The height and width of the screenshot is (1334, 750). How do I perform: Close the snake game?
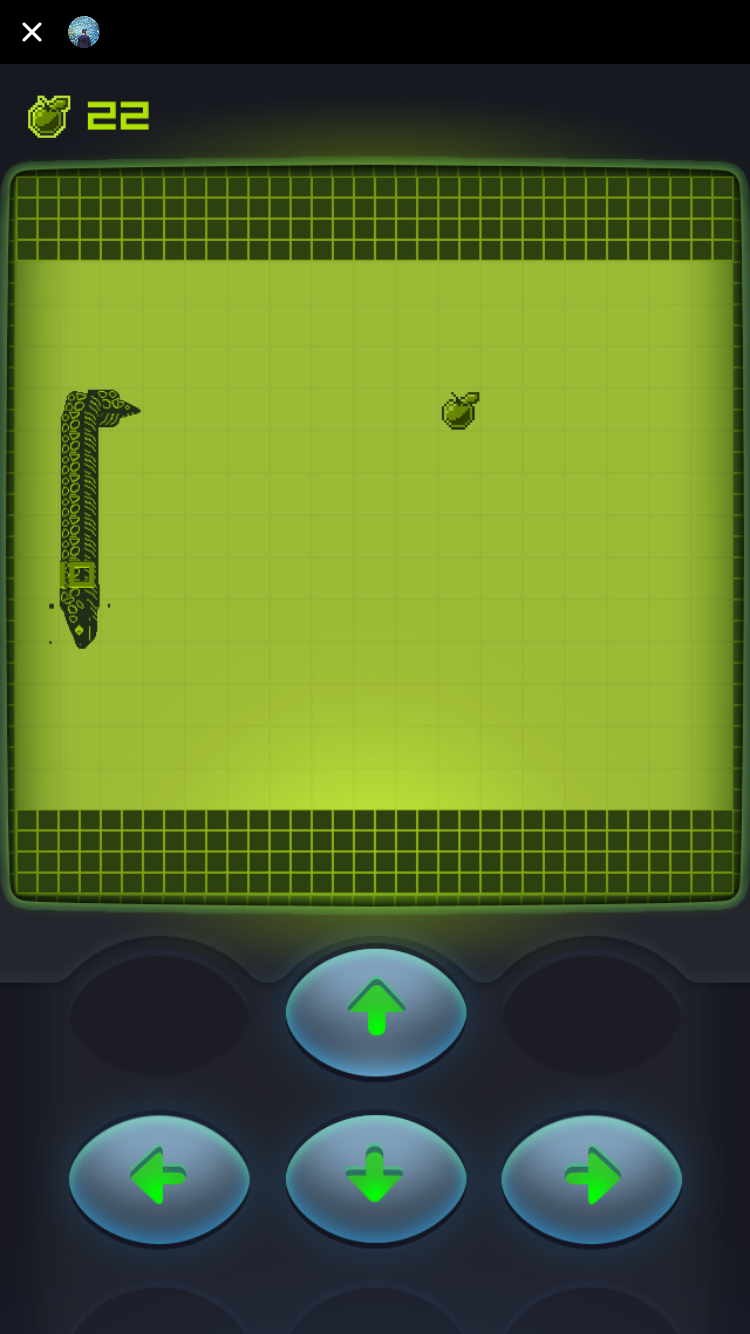point(32,32)
